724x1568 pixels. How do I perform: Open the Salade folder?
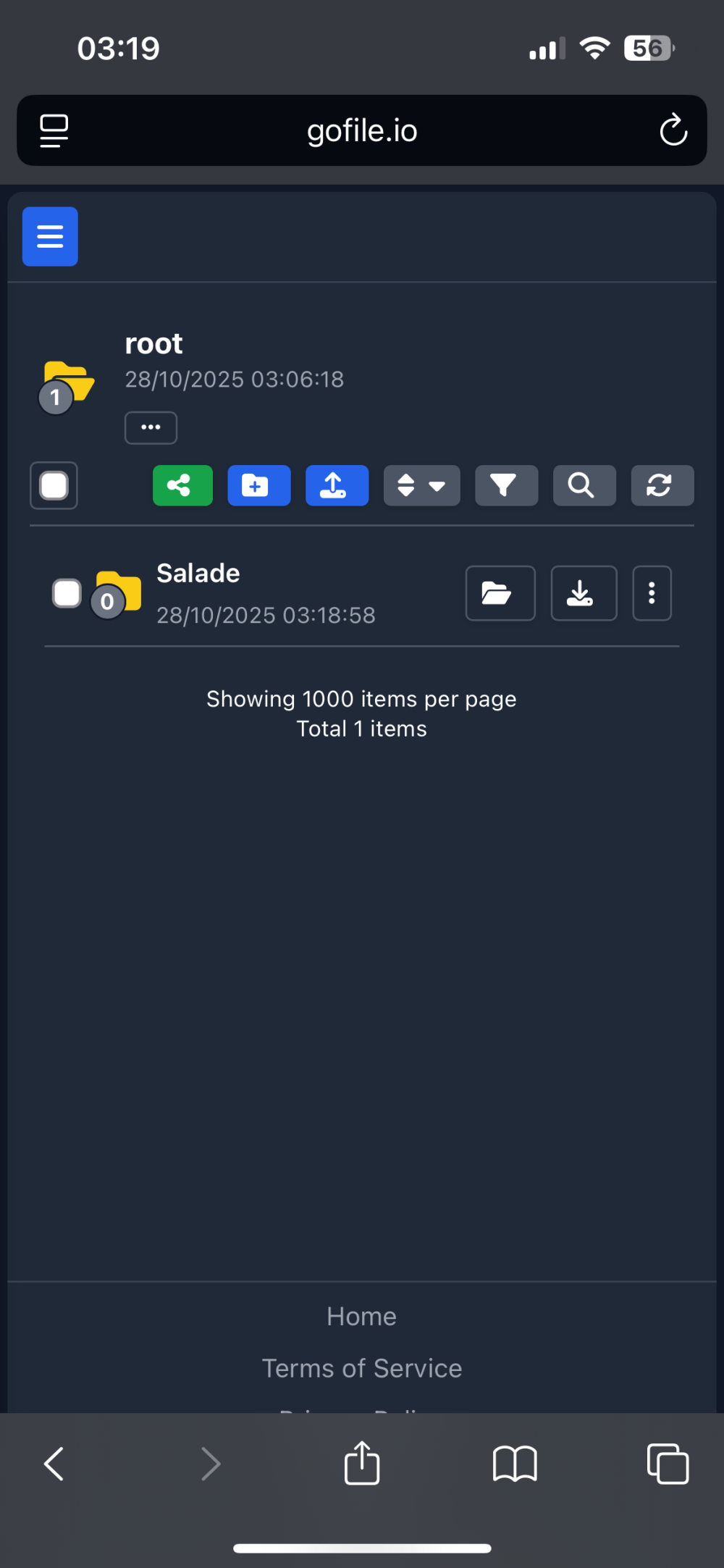click(500, 594)
